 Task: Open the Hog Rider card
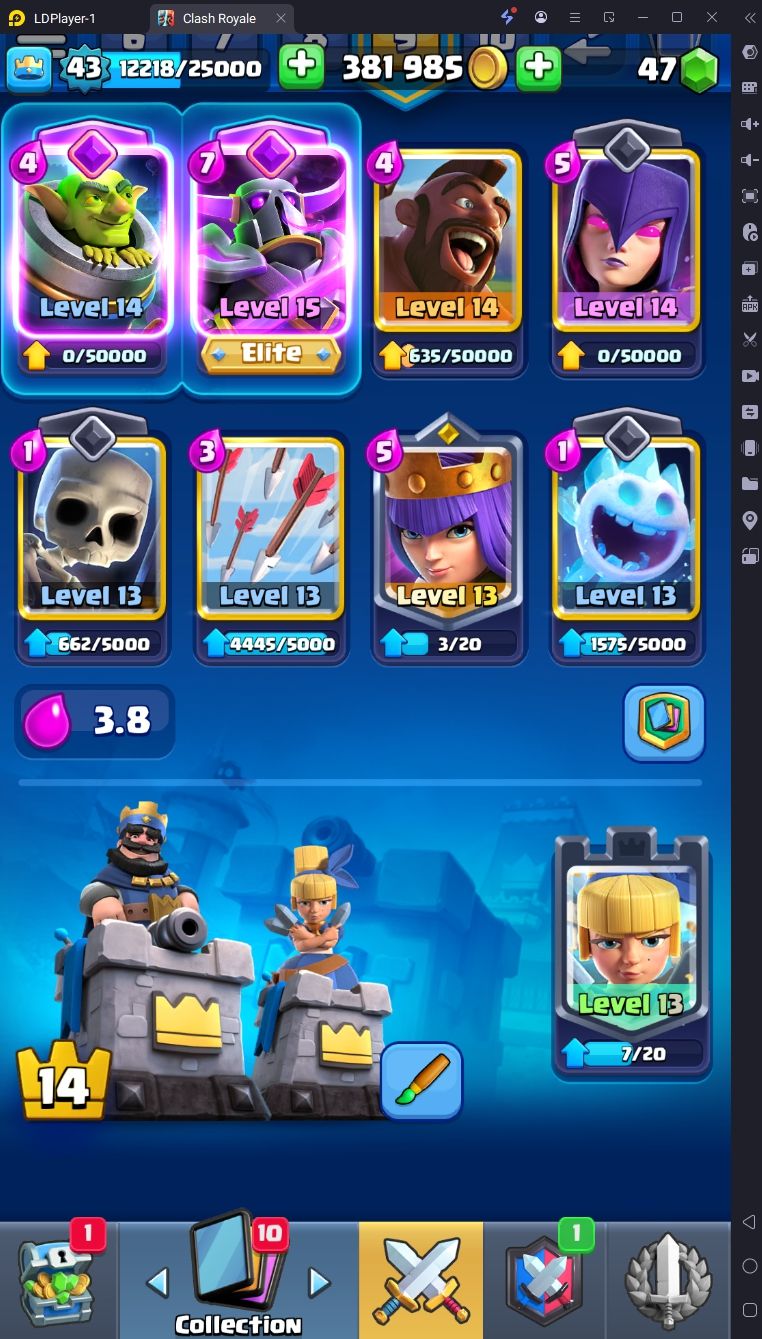(x=448, y=255)
